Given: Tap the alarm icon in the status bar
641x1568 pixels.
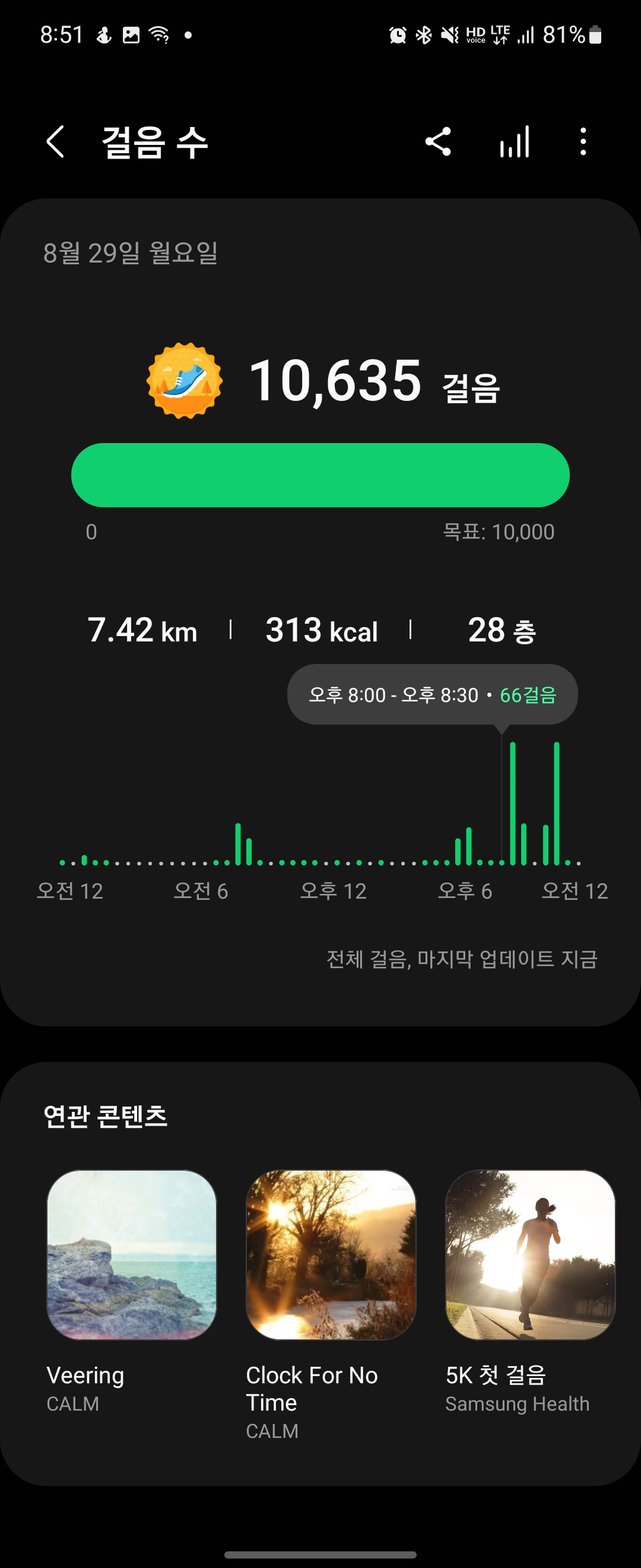Looking at the screenshot, I should click(398, 34).
